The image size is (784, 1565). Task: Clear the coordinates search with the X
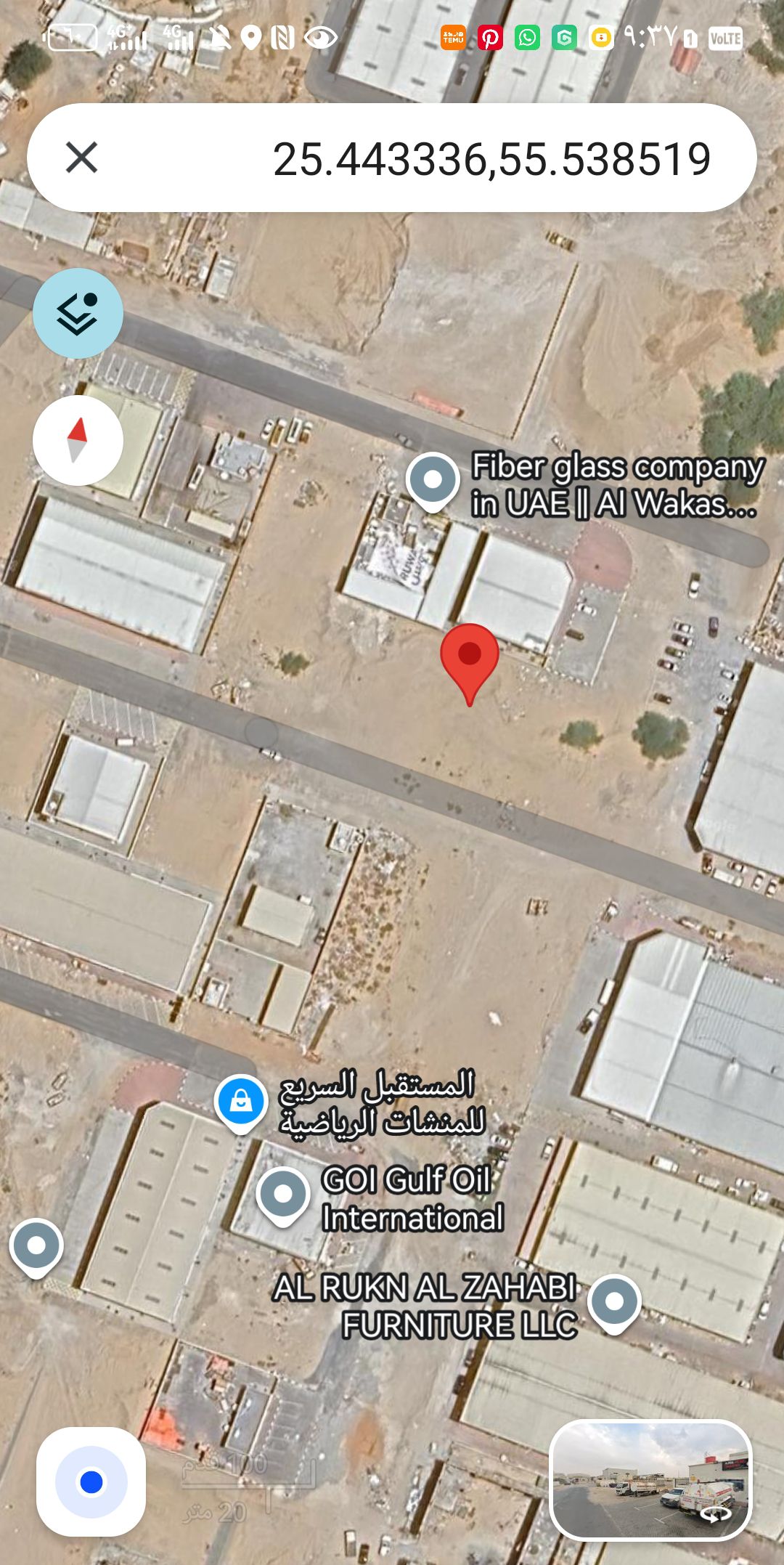pyautogui.click(x=81, y=158)
